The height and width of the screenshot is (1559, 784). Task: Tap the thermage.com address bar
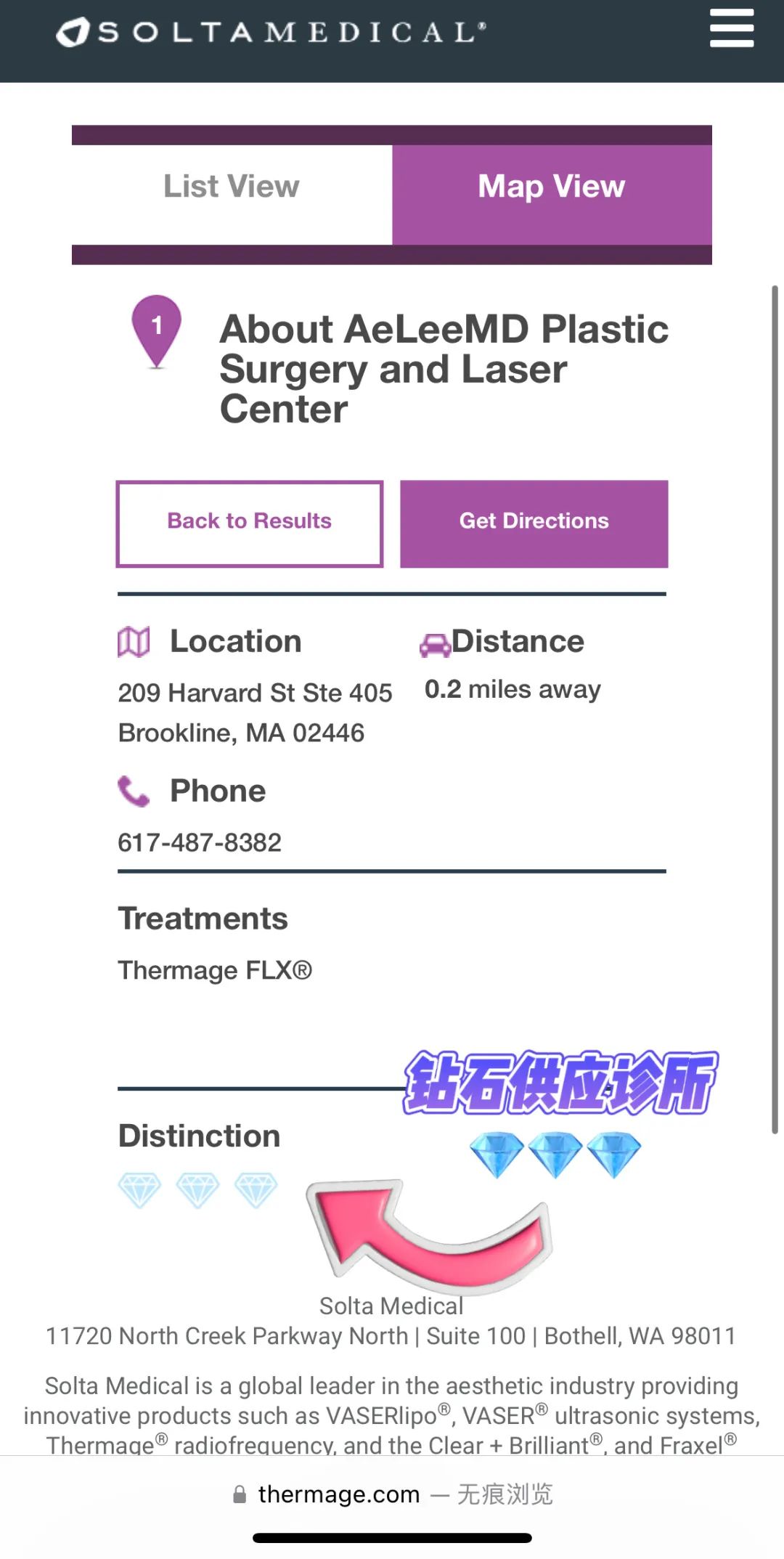point(392,1494)
